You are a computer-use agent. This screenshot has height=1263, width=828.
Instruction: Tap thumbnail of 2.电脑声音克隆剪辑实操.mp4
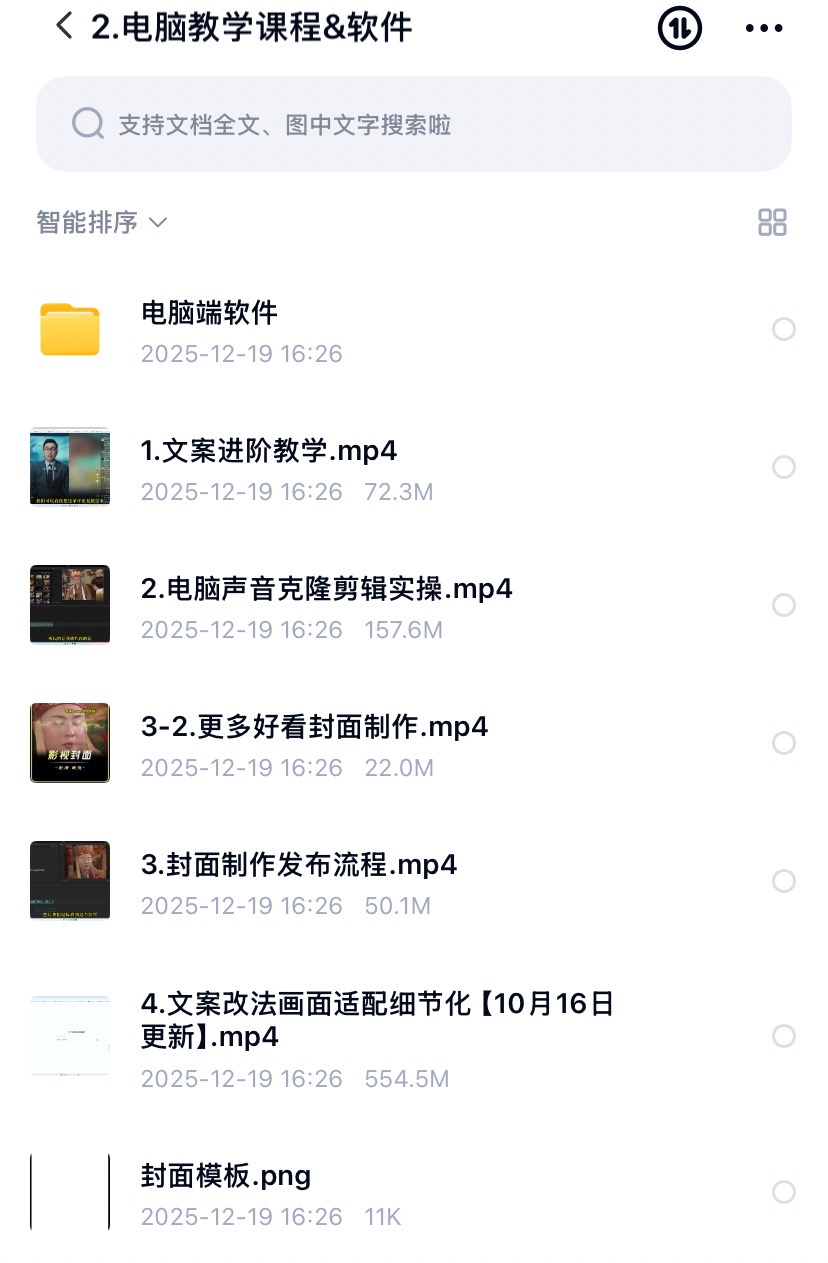point(70,605)
